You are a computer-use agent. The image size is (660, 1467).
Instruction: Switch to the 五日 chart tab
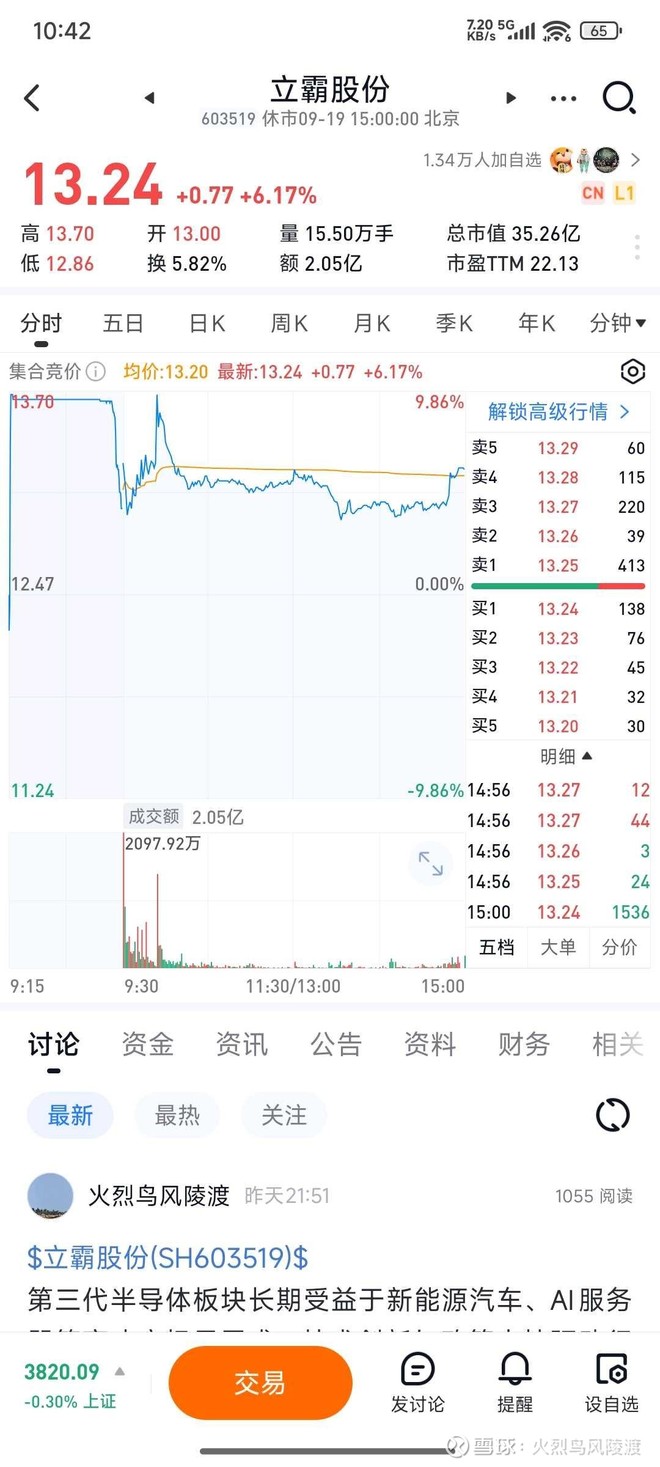(123, 323)
